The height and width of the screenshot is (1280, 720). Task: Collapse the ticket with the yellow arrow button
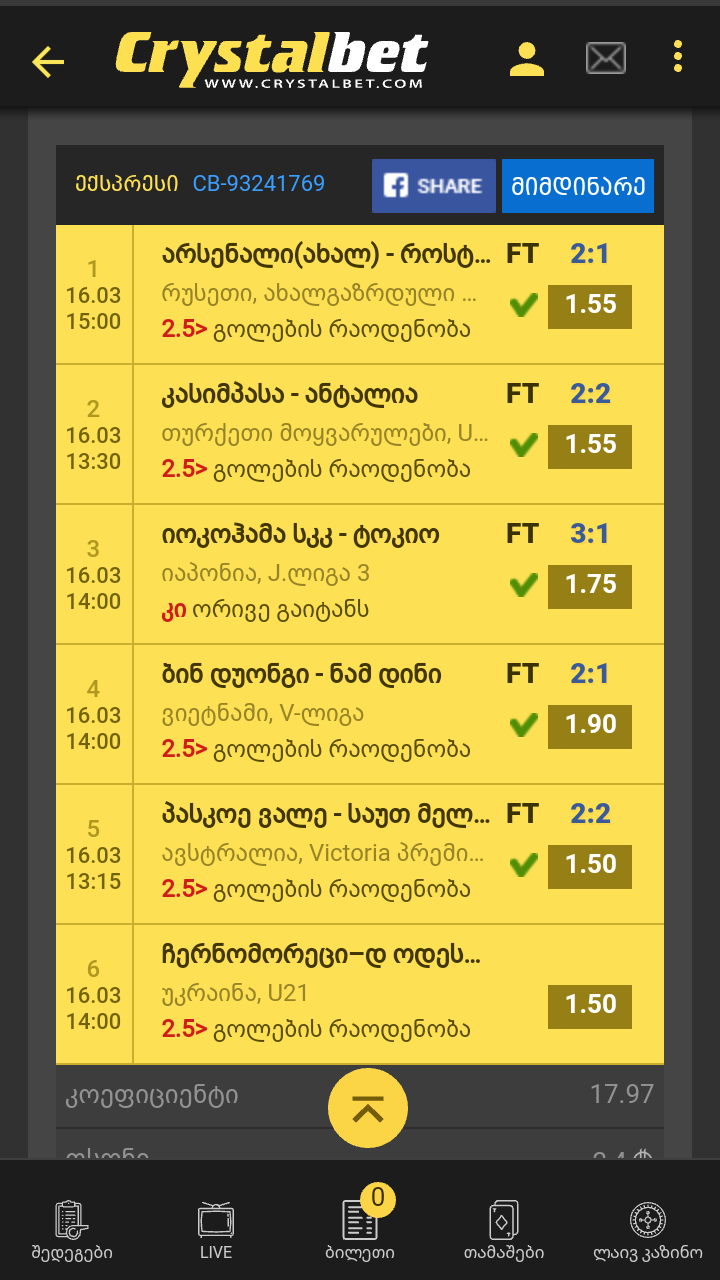point(368,1108)
